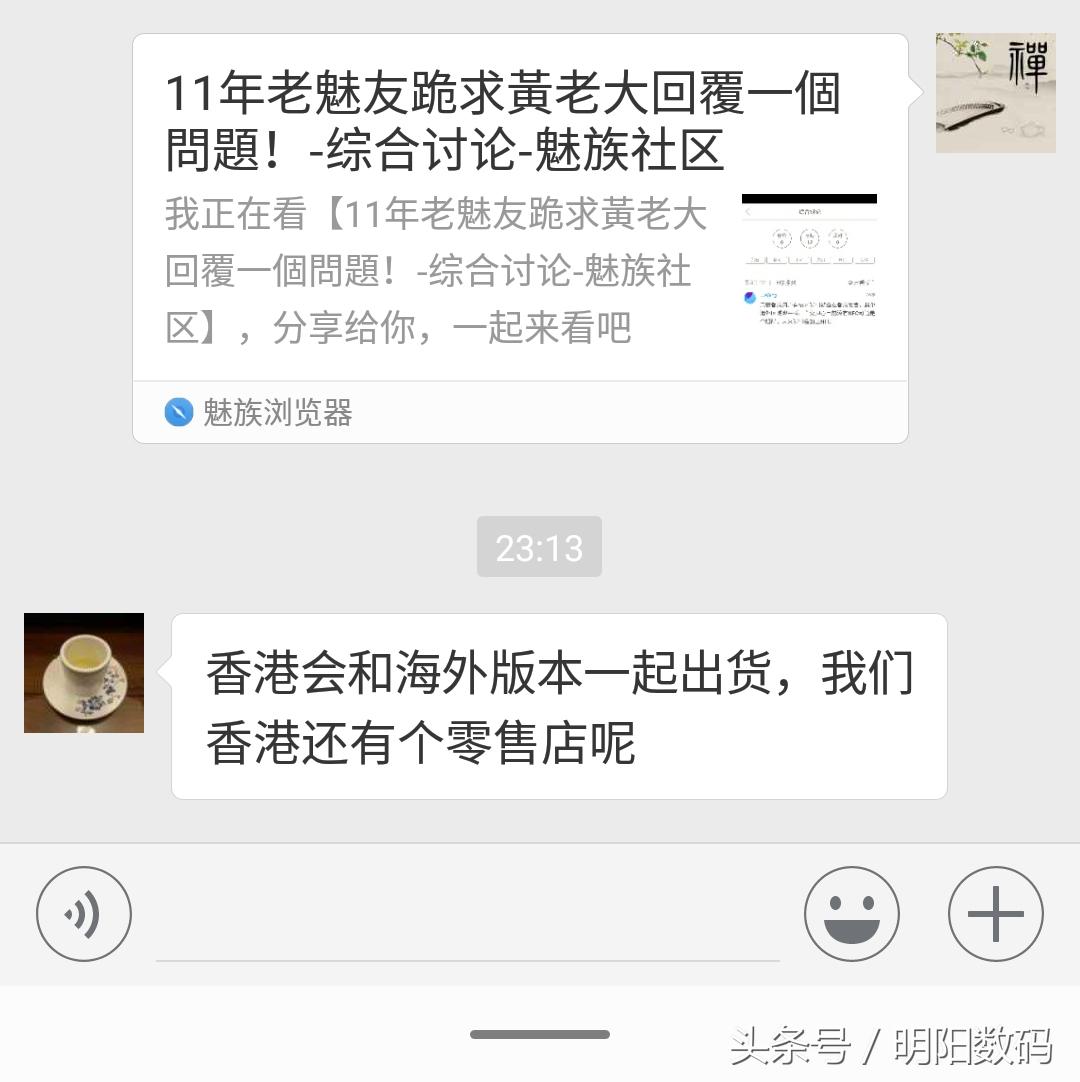Screen dimensions: 1080x1082
Task: Tap your own calligraphy avatar
Action: click(x=996, y=92)
